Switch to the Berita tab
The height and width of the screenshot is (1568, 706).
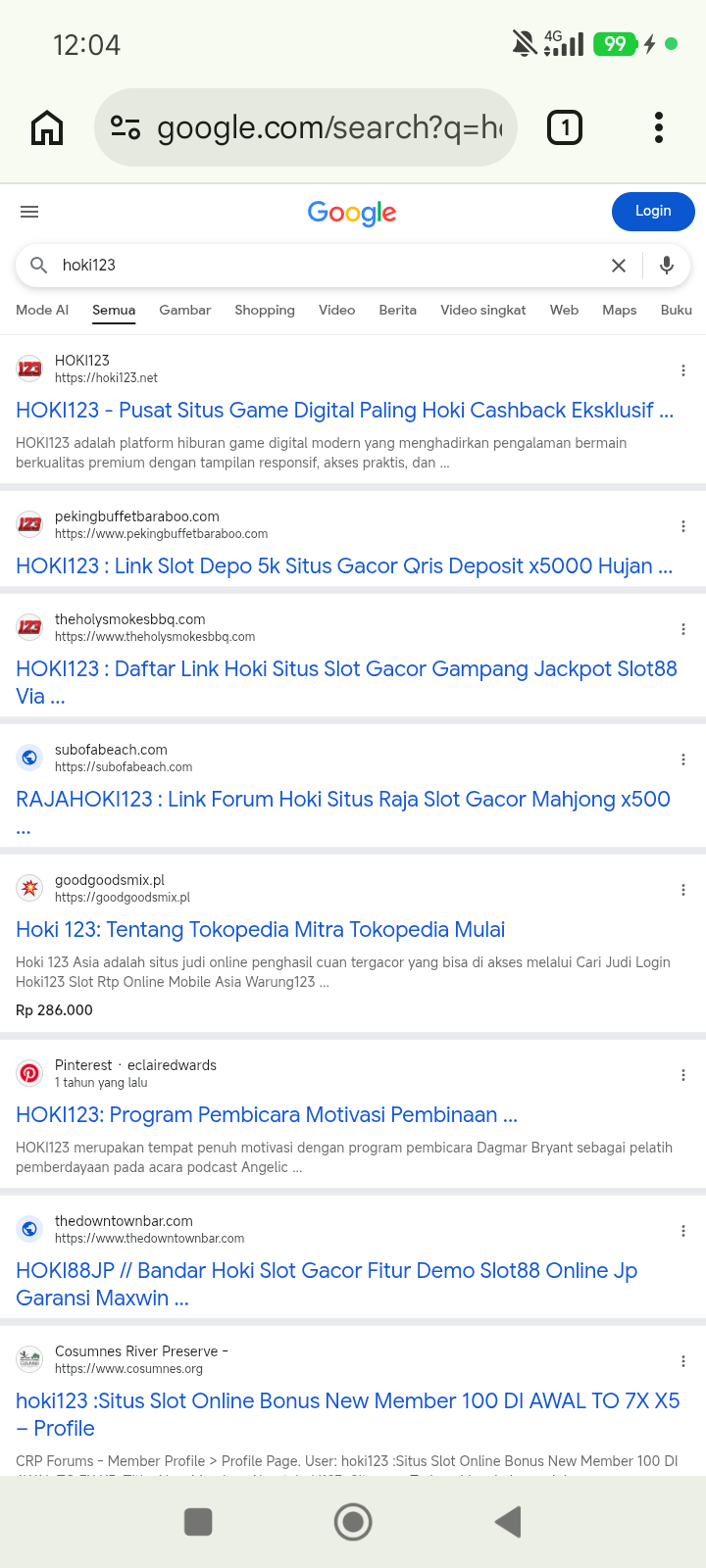398,310
